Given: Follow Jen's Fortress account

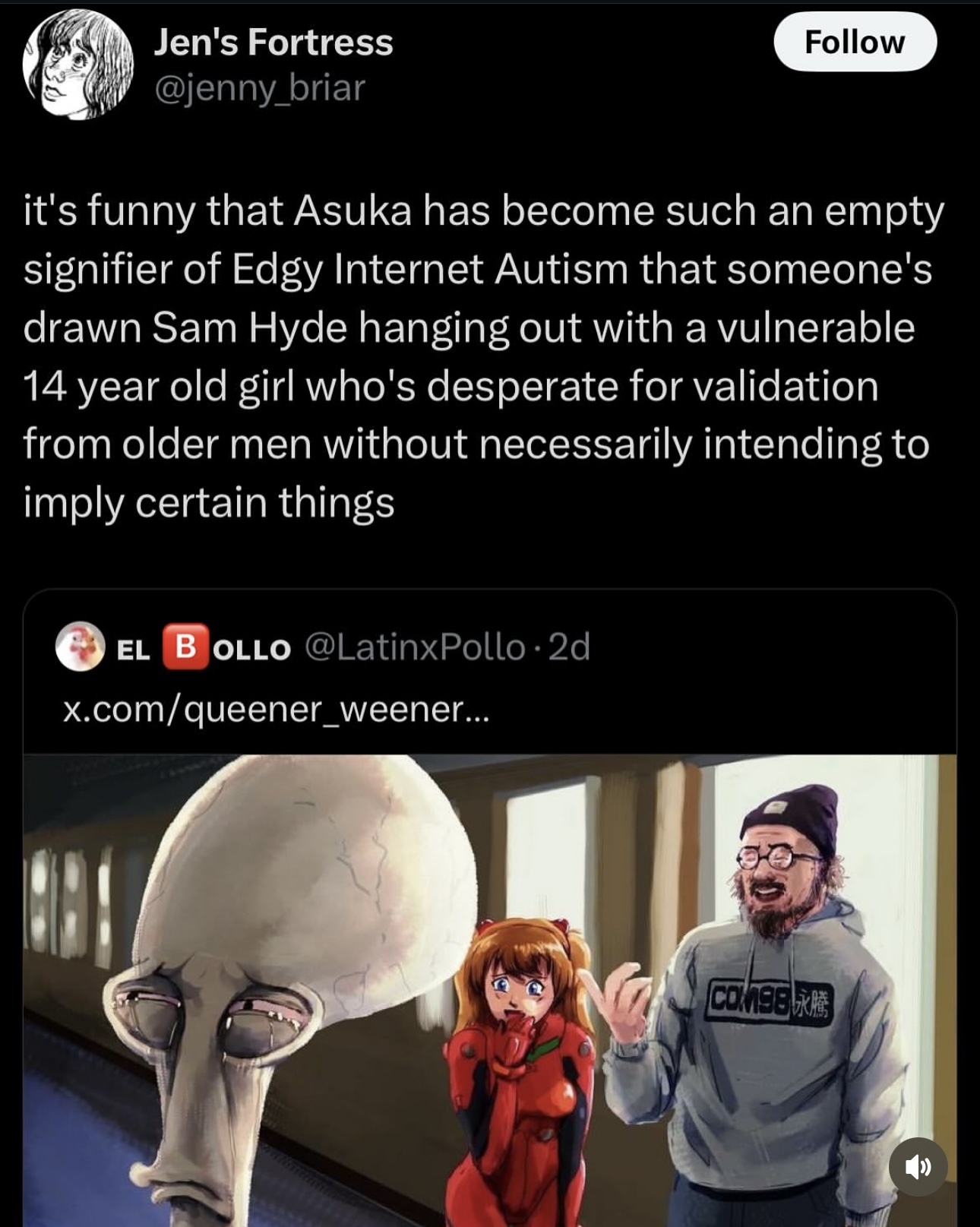Looking at the screenshot, I should click(855, 42).
